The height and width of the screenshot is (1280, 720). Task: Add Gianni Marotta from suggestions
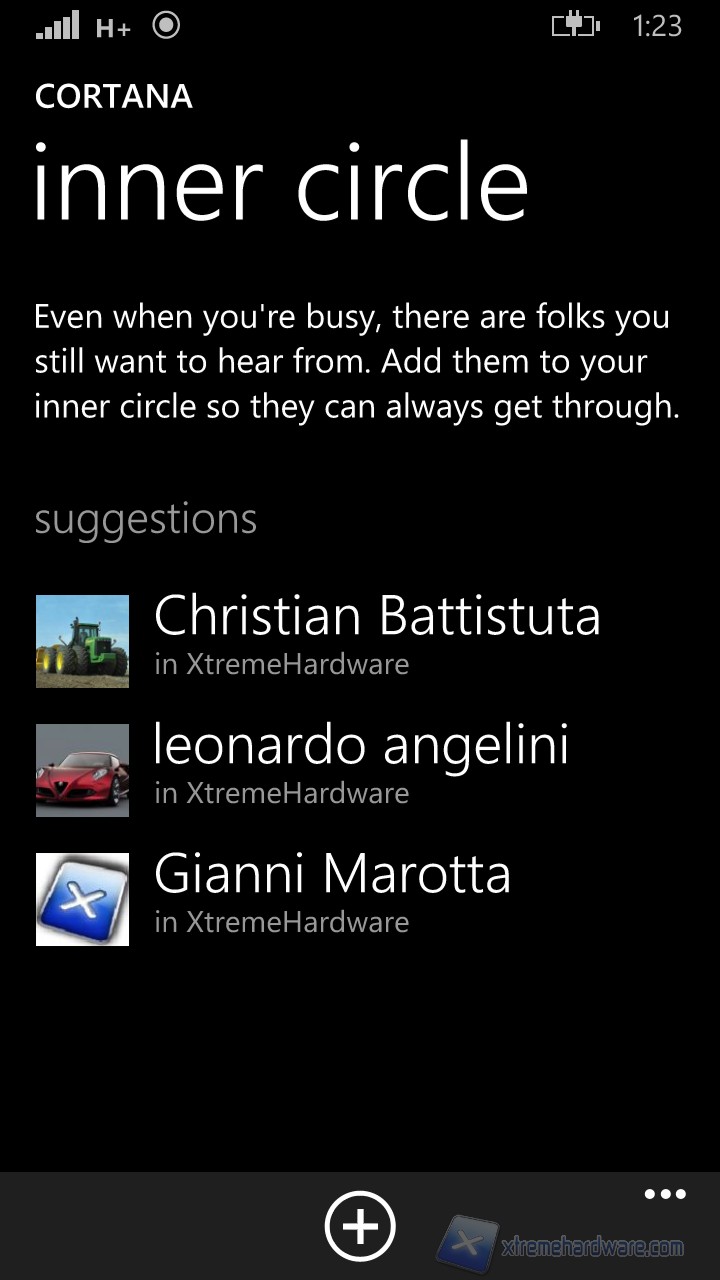[x=332, y=891]
